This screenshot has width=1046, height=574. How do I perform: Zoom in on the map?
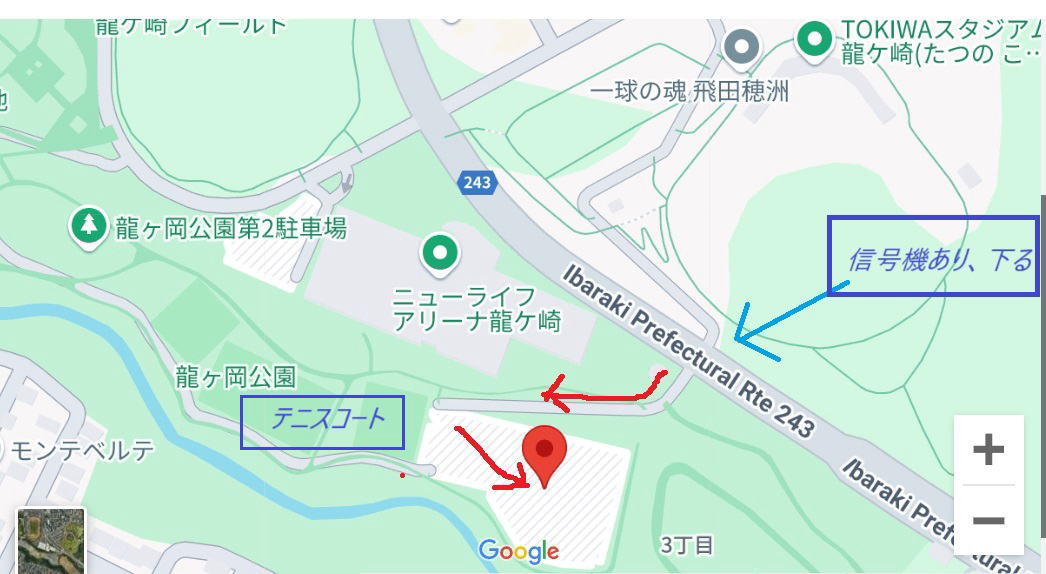(988, 450)
